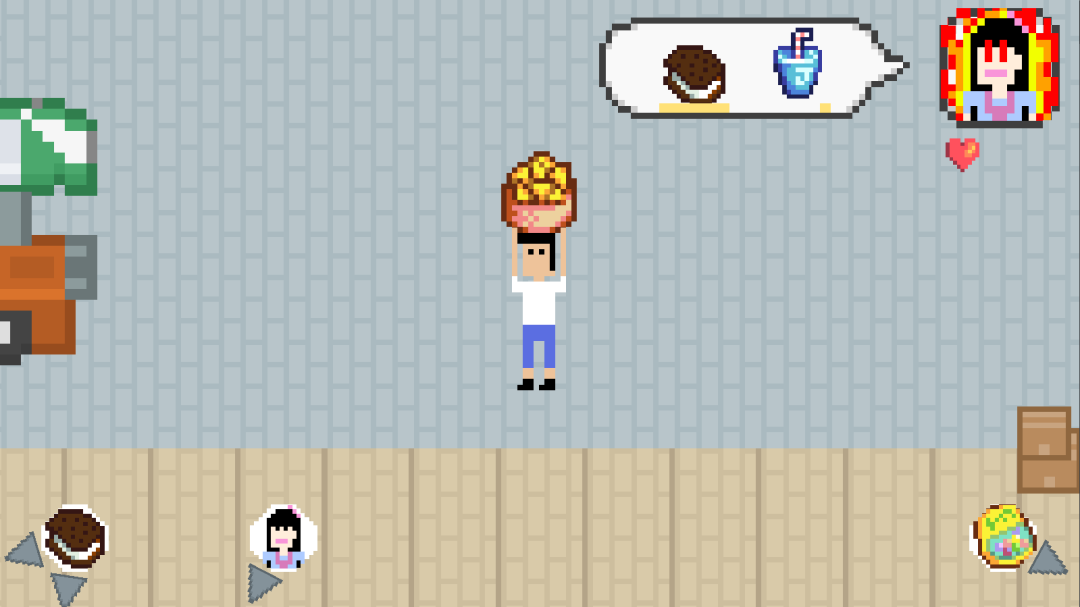The height and width of the screenshot is (607, 1080).
Task: Tap the angry customer's flaming portrait
Action: [x=998, y=68]
